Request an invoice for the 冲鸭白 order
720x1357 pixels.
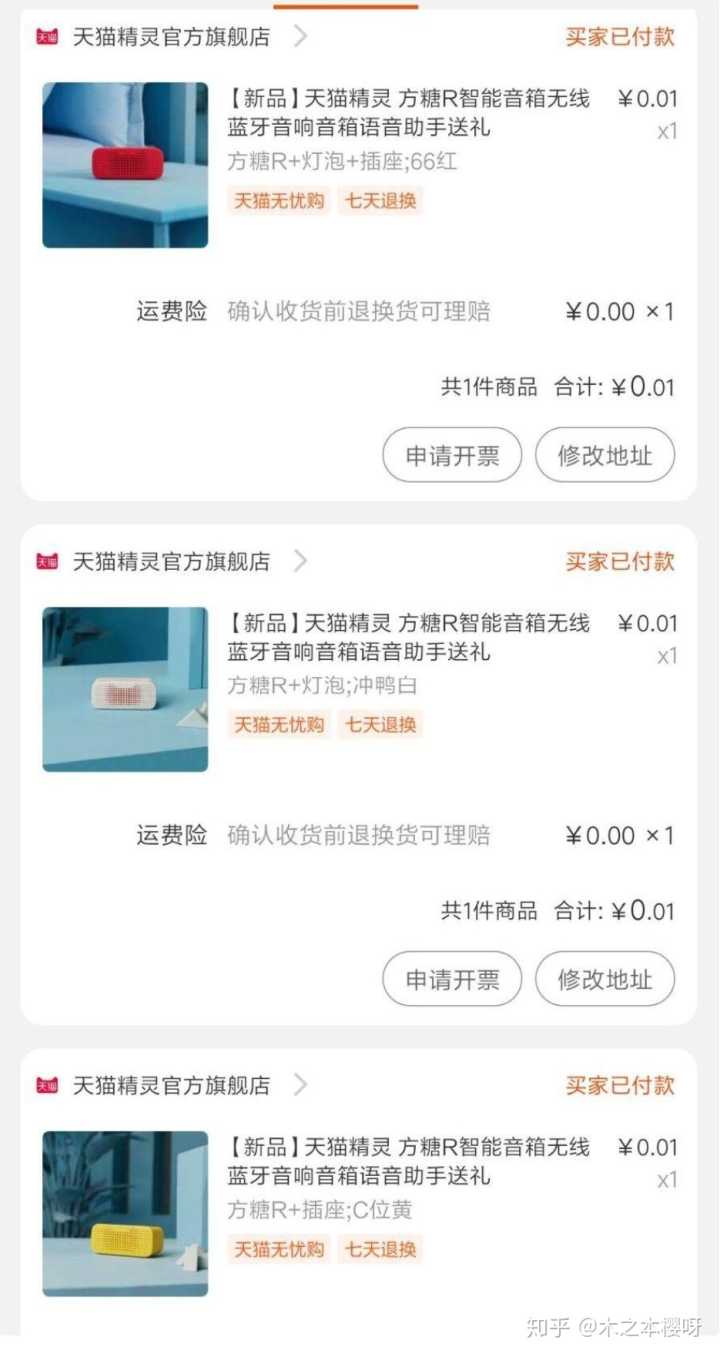click(x=452, y=980)
